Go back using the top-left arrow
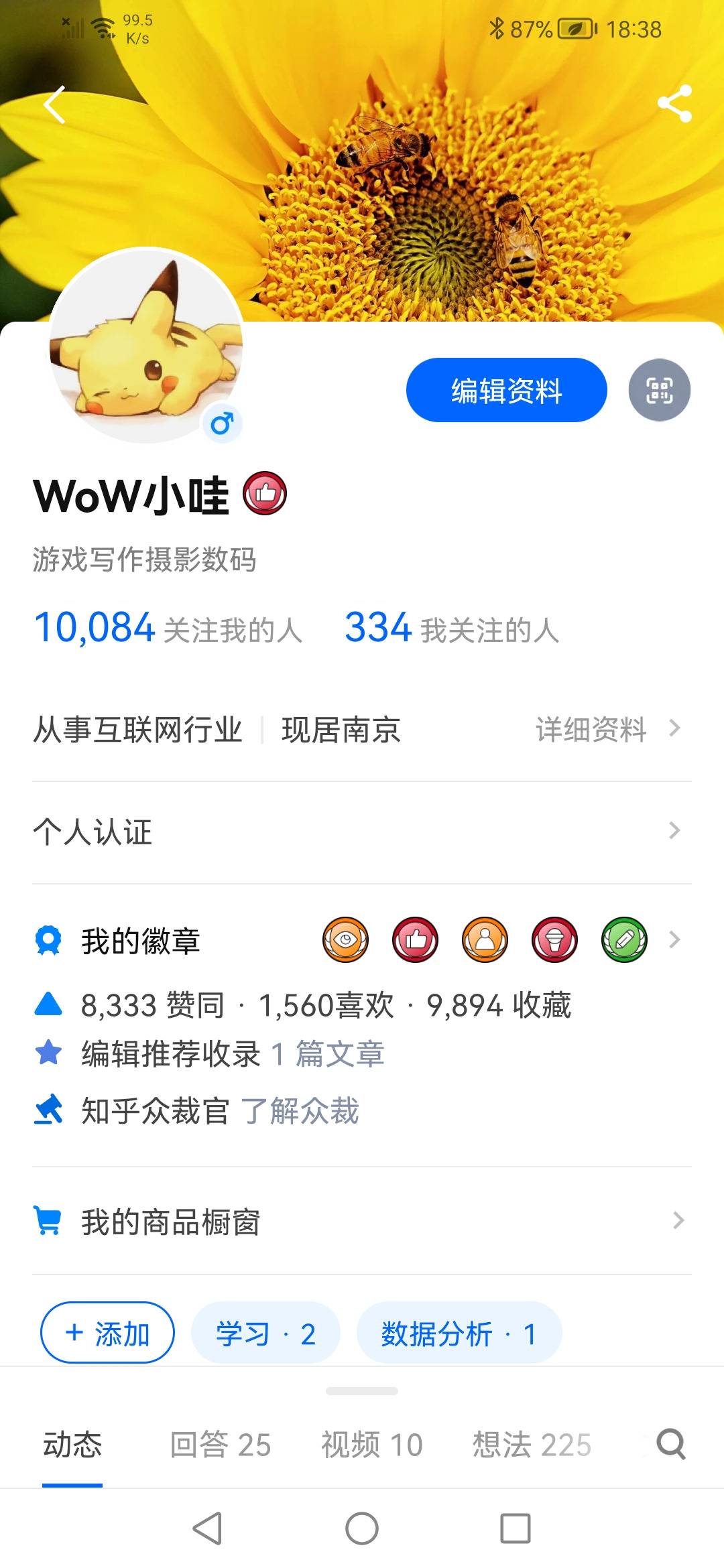Viewport: 724px width, 1568px height. tap(55, 105)
